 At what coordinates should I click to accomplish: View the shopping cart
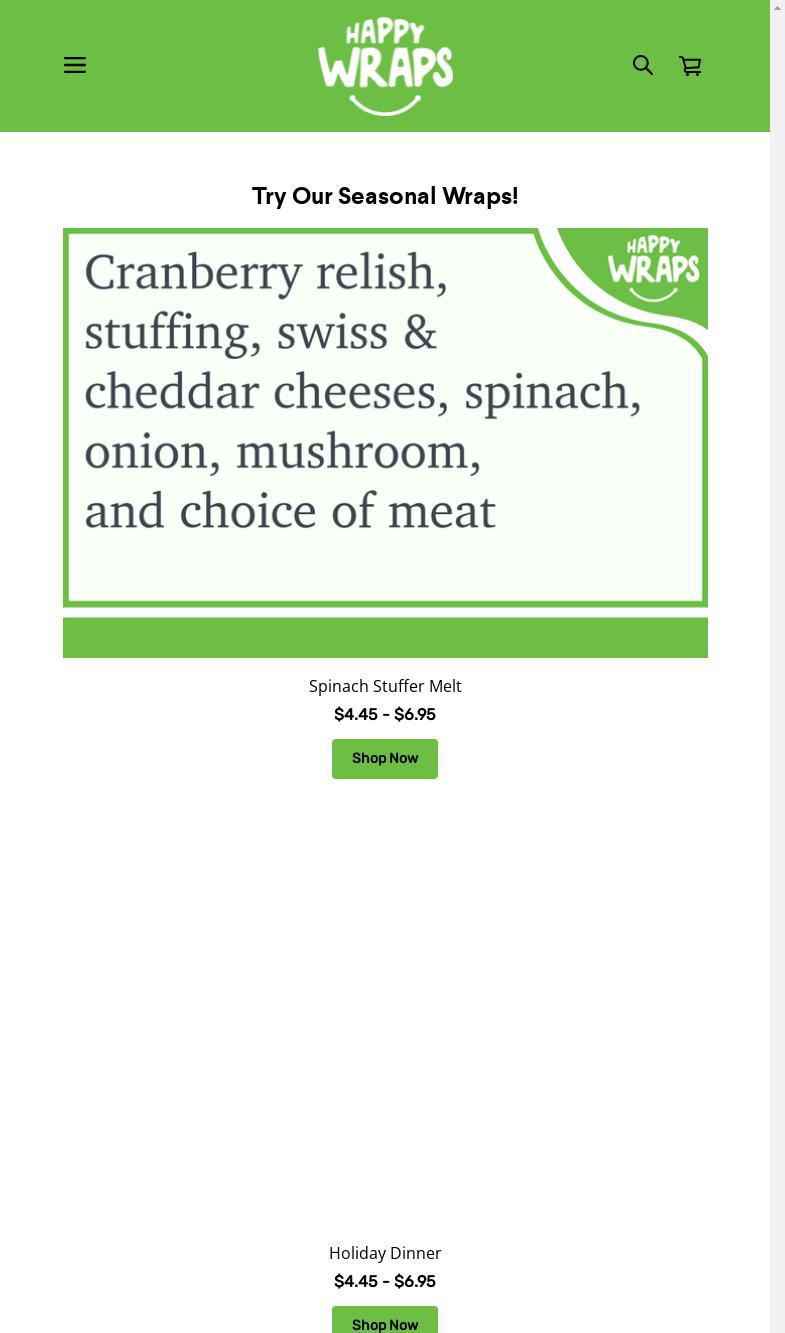coord(690,66)
